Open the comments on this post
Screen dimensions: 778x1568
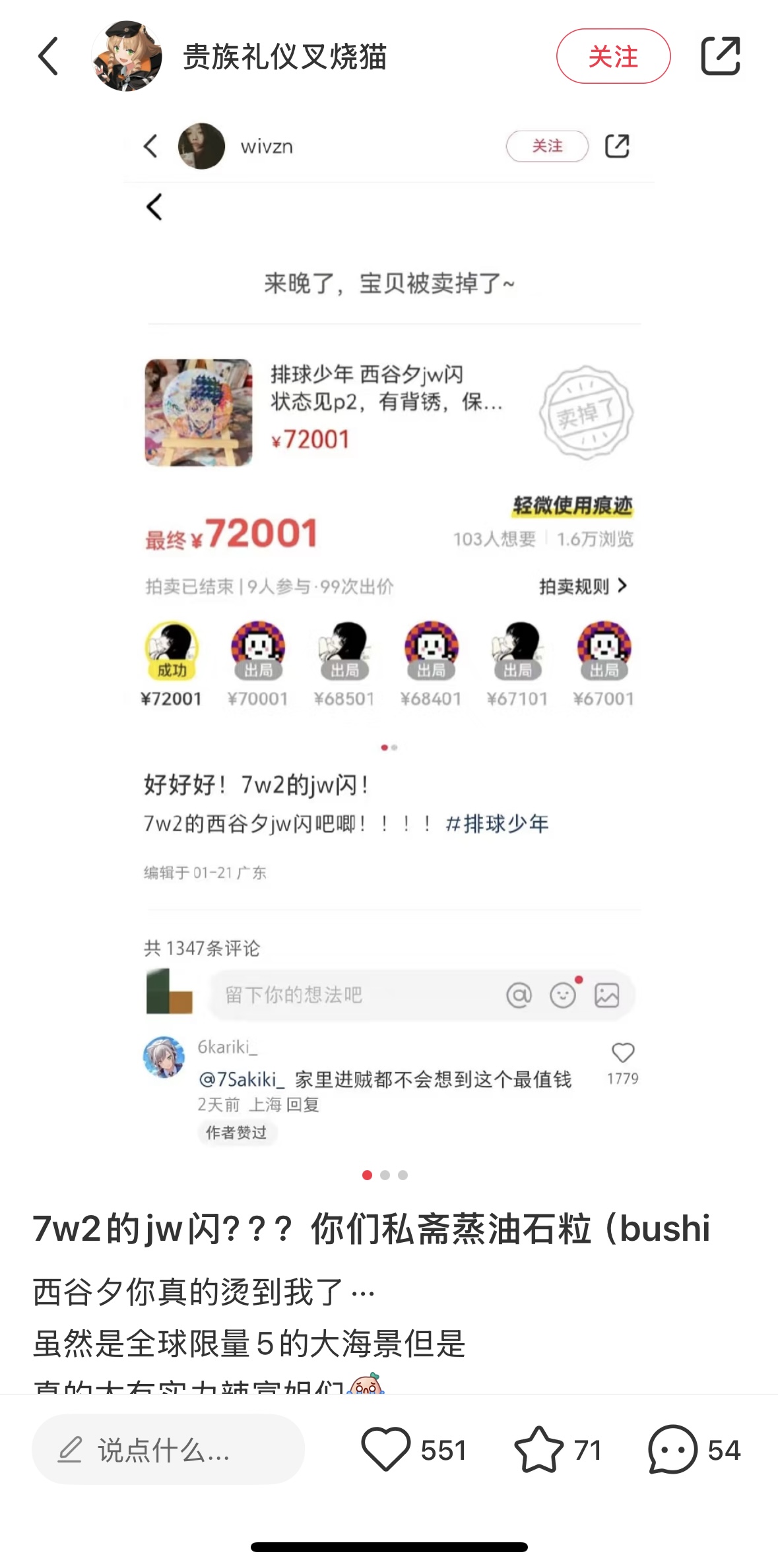pos(673,1449)
